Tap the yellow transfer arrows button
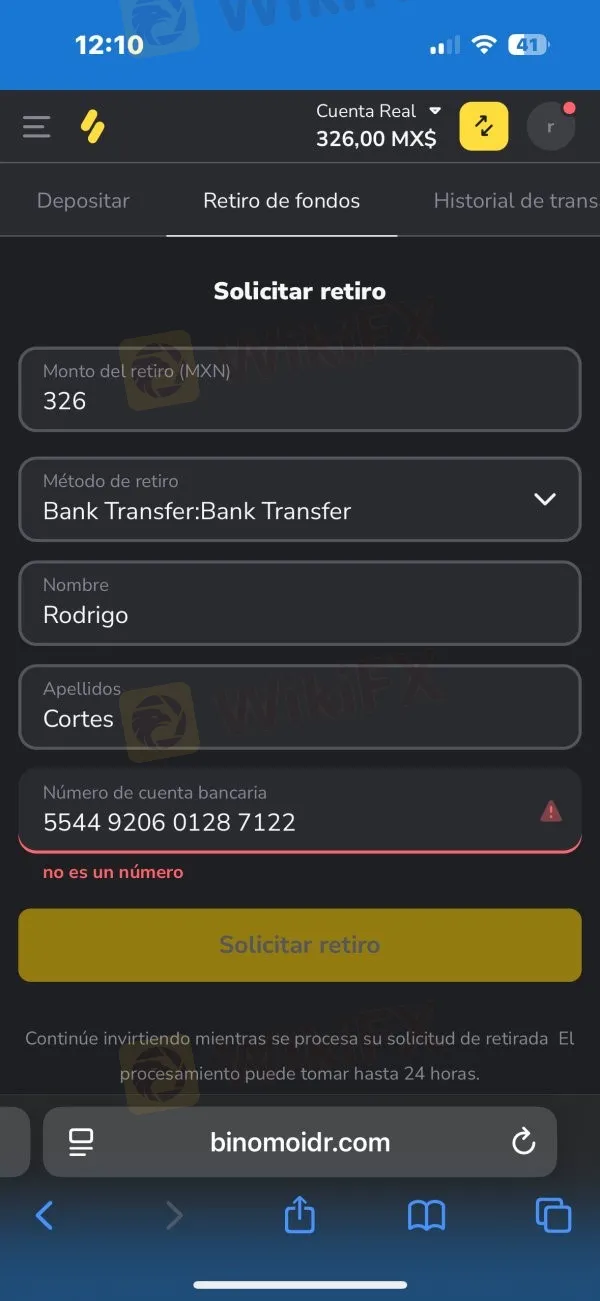Screen dimensions: 600x1301 (x=484, y=127)
